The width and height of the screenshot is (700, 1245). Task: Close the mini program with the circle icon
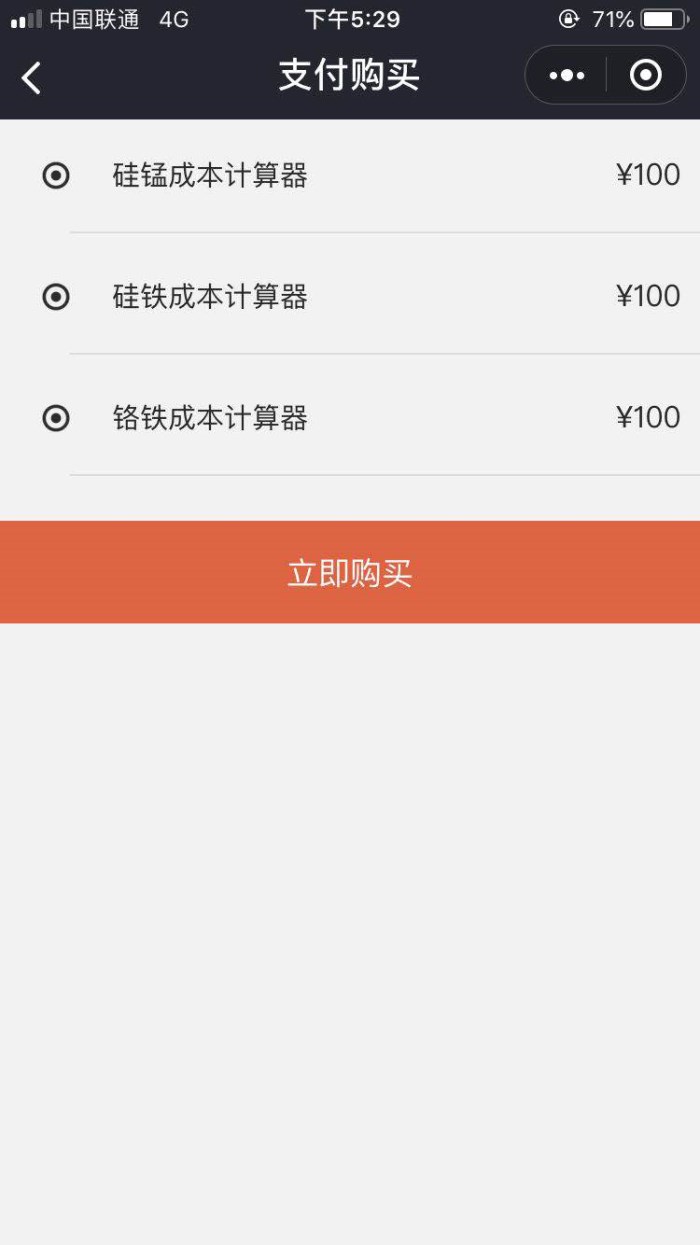(x=646, y=75)
